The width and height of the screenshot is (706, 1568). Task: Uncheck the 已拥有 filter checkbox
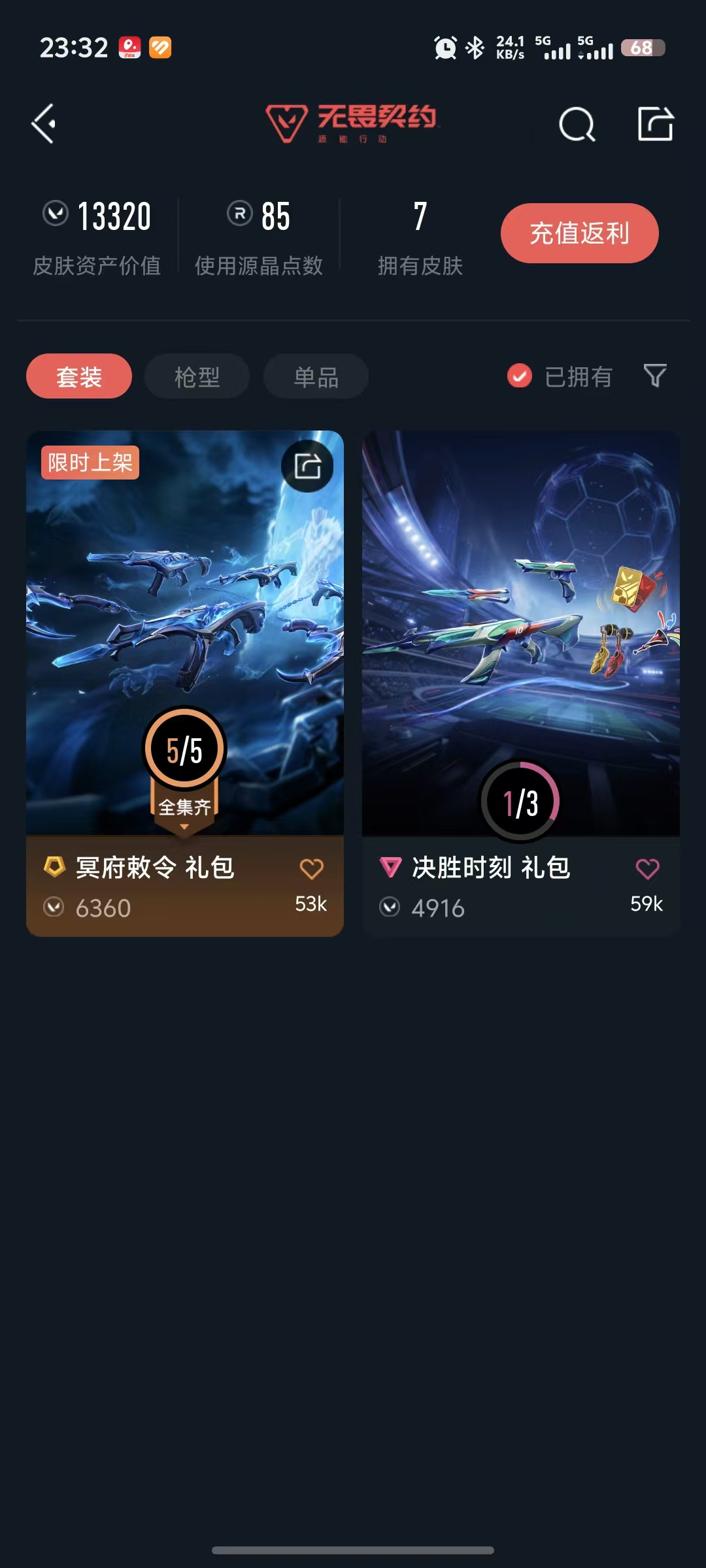[520, 376]
